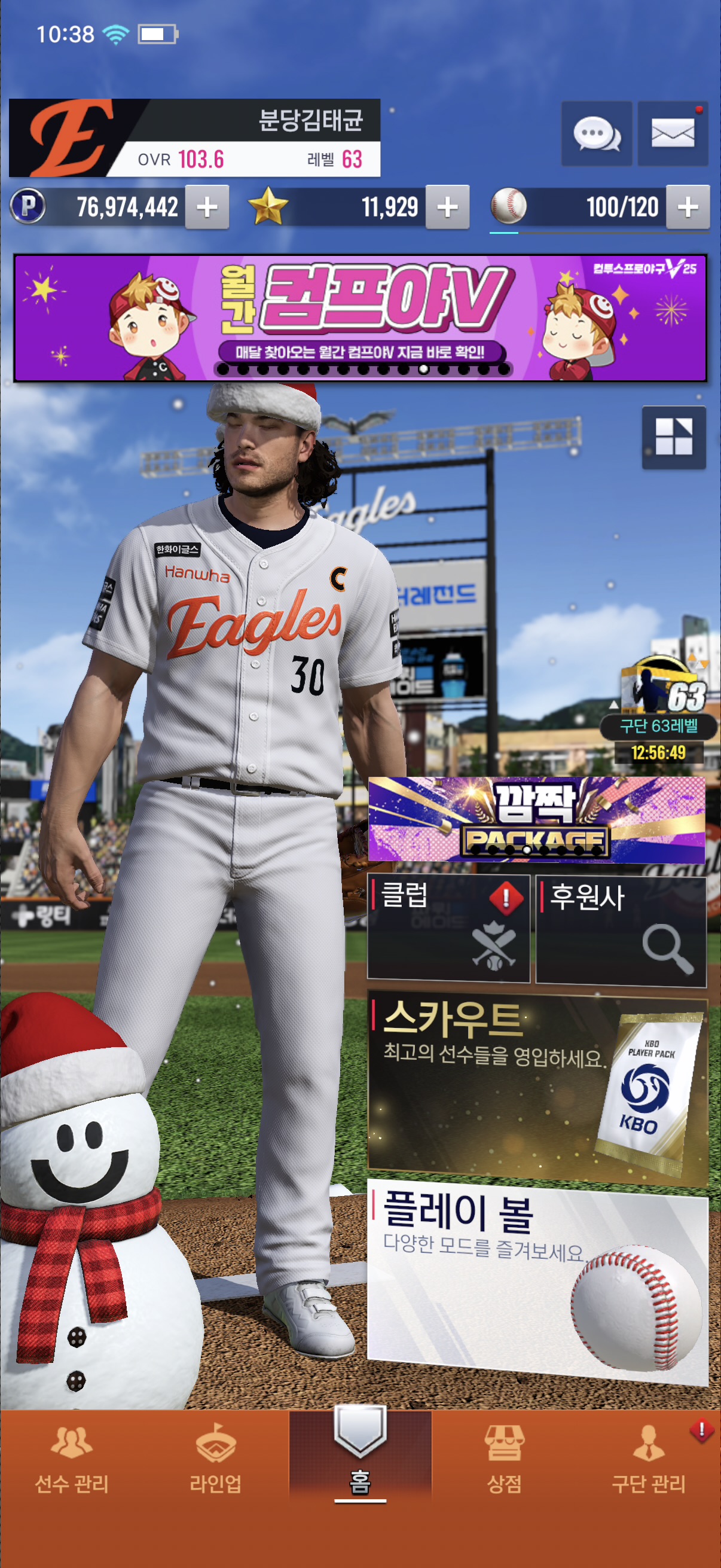This screenshot has height=1568, width=721.
Task: Add more points with the plus button
Action: click(207, 208)
